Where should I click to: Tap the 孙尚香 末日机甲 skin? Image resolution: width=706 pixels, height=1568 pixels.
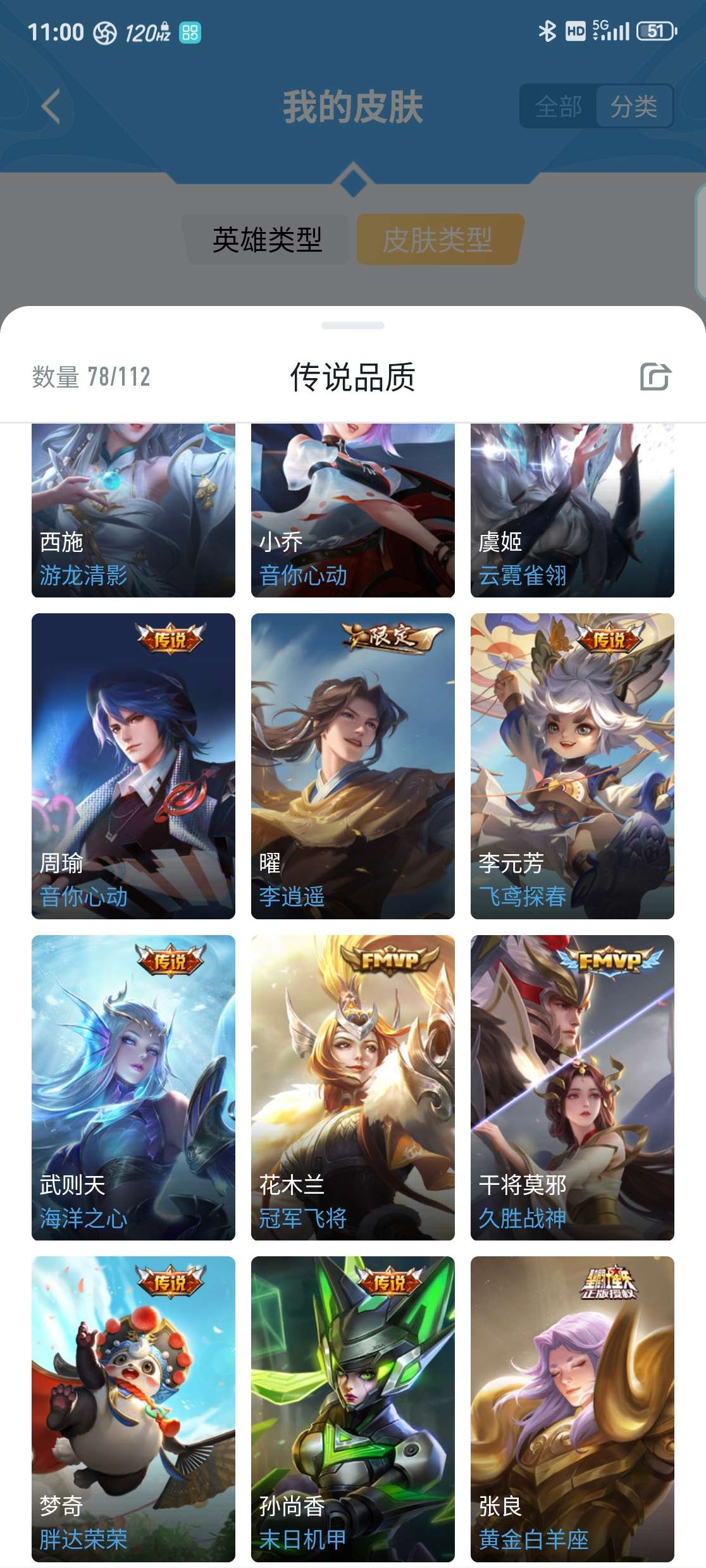tap(353, 1409)
